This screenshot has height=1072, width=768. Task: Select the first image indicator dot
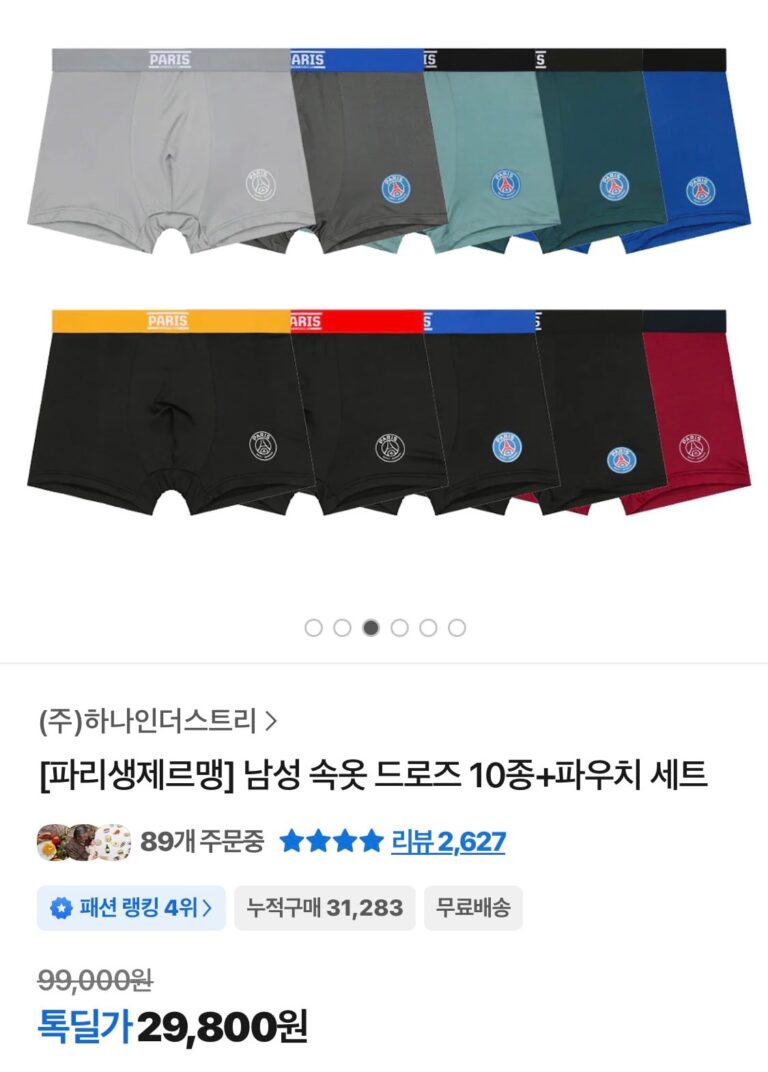[313, 628]
